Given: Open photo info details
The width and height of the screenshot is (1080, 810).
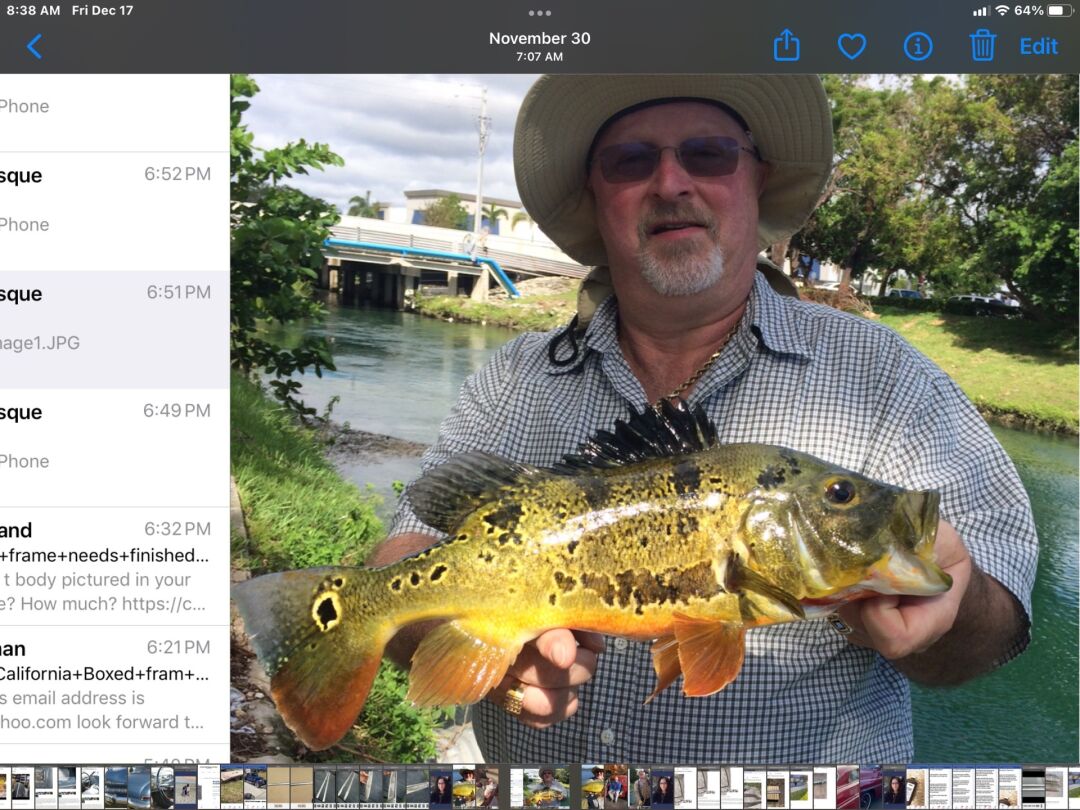Looking at the screenshot, I should [917, 46].
